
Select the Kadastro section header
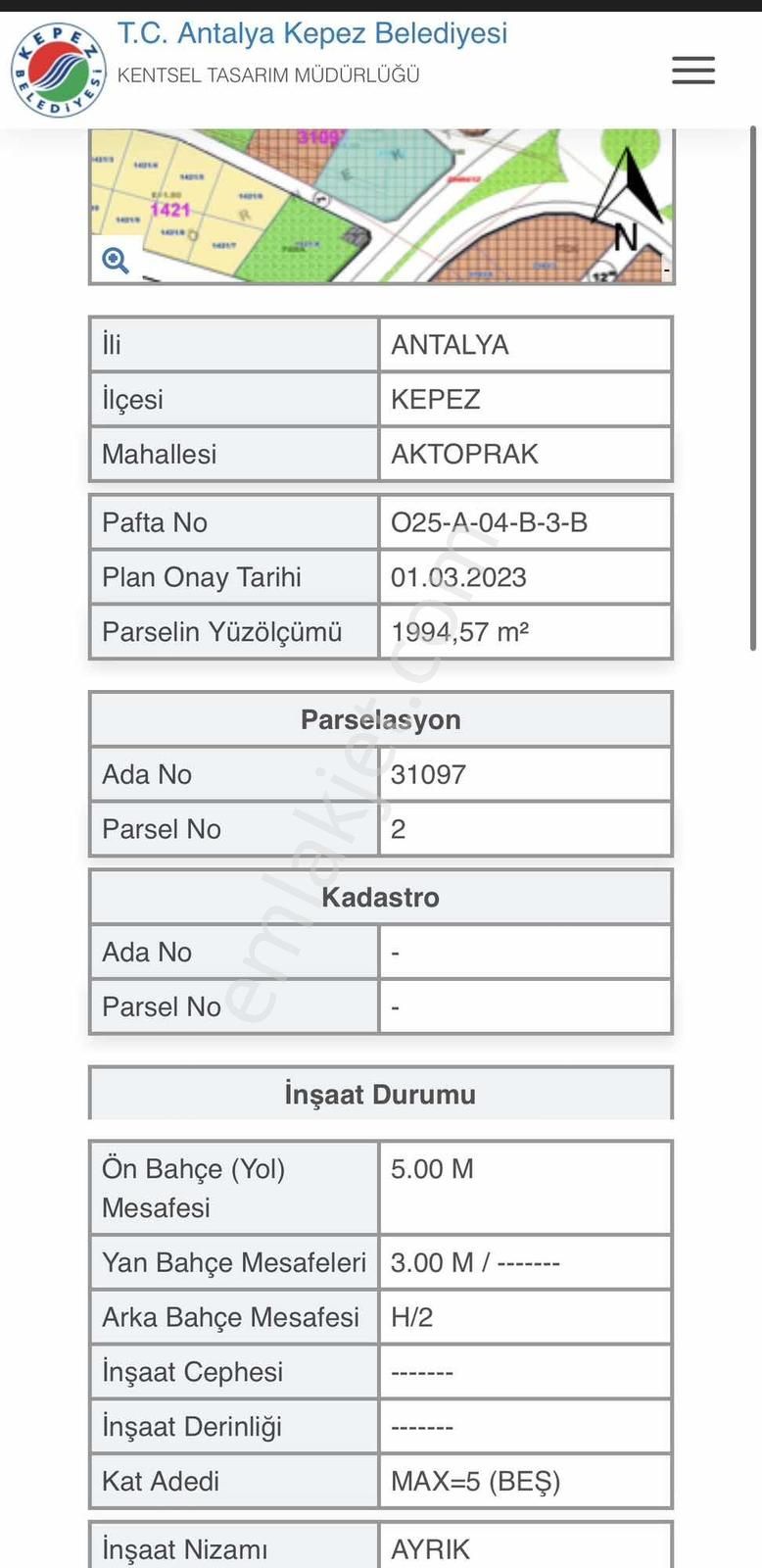click(380, 896)
